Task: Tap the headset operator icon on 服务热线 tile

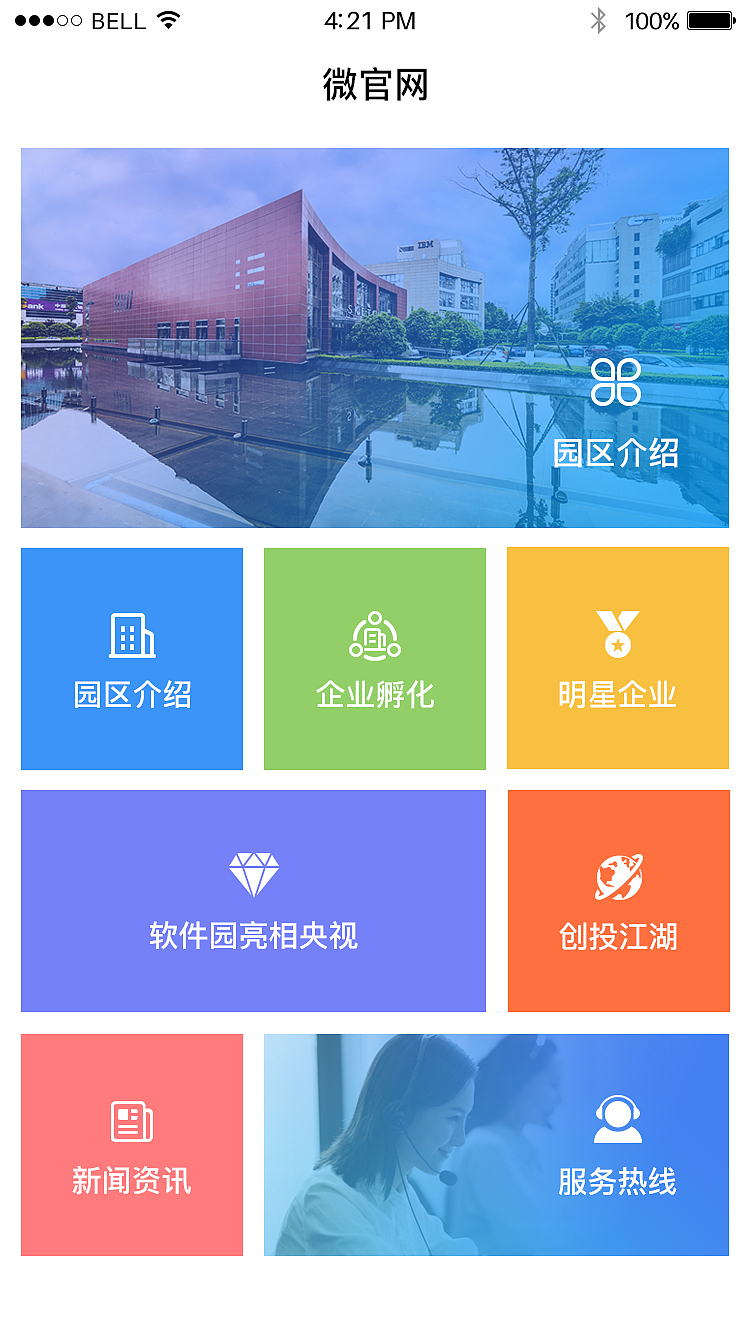Action: [x=617, y=1118]
